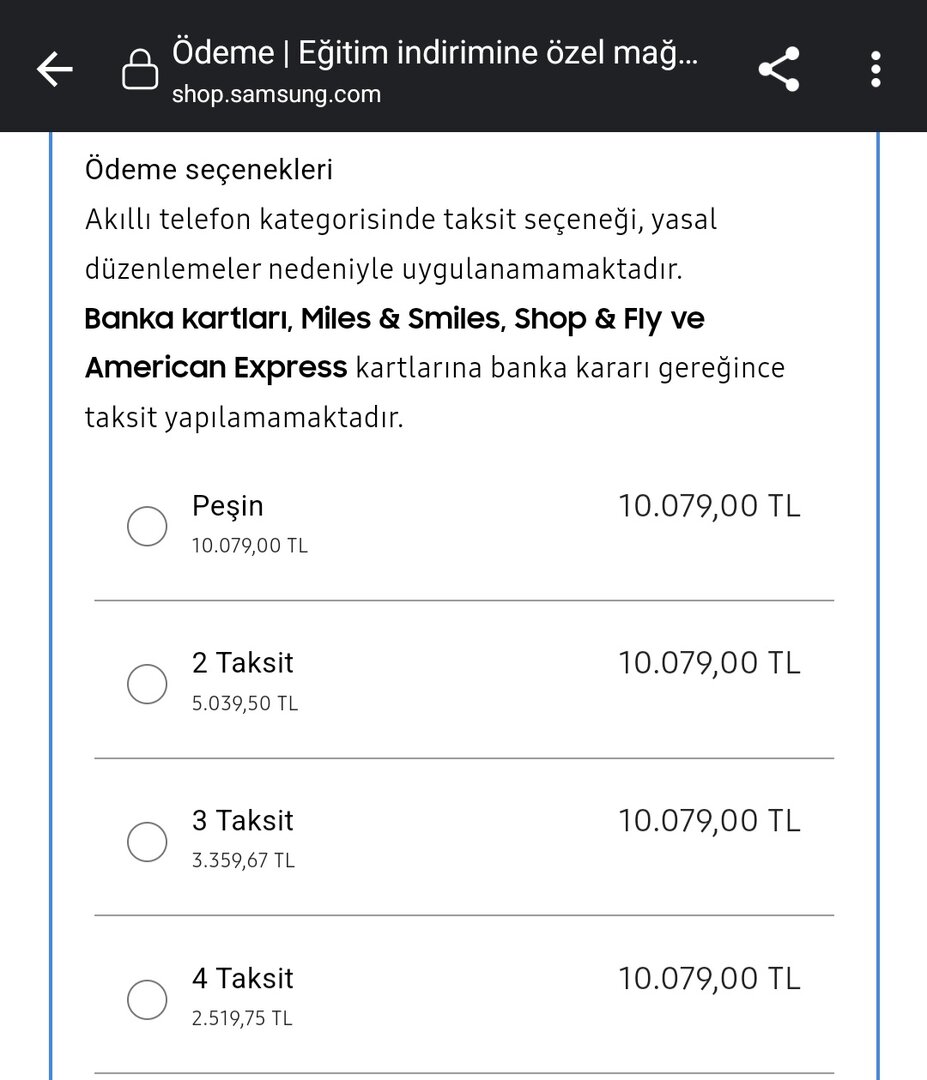Image resolution: width=927 pixels, height=1080 pixels.
Task: Choose the 2 Taksit installment option
Action: pyautogui.click(x=147, y=684)
